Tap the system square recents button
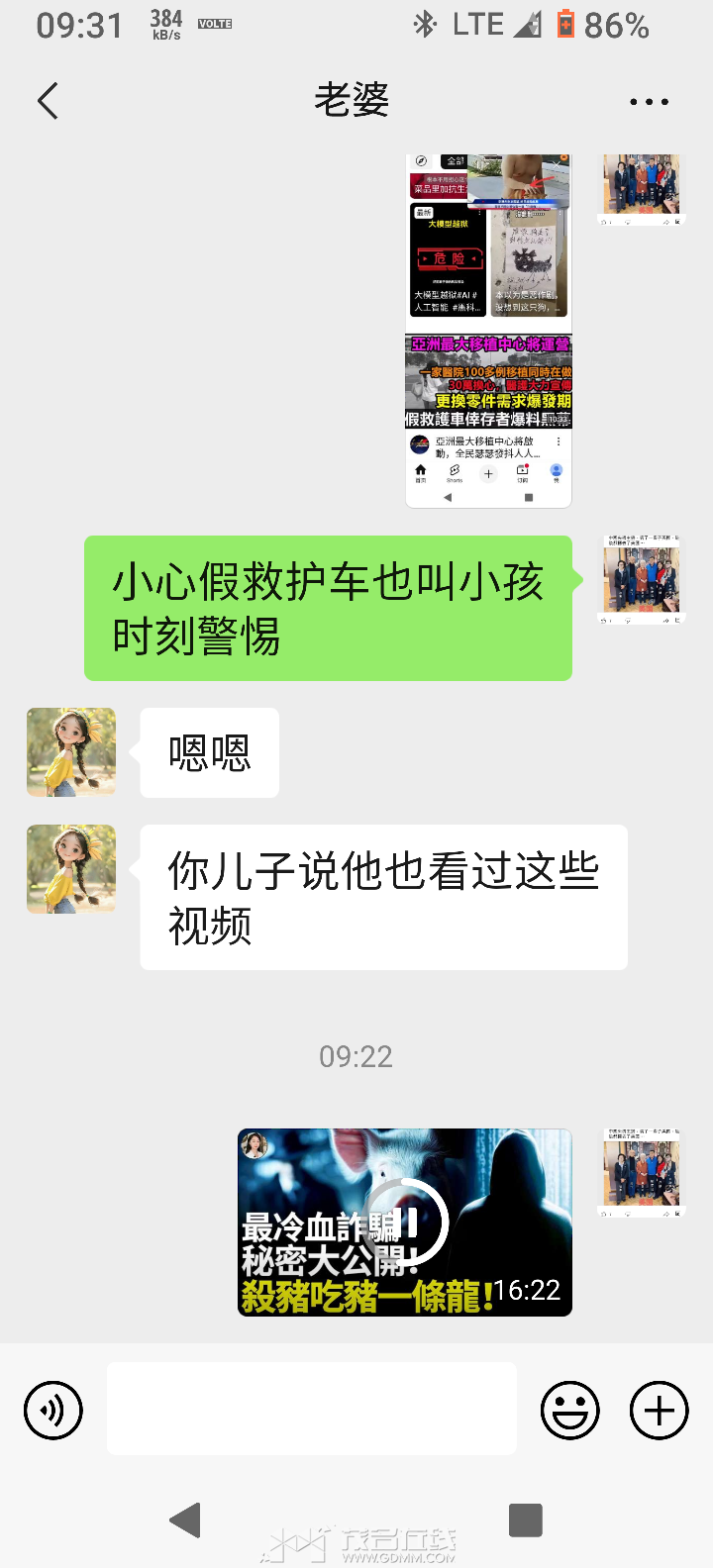Viewport: 713px width, 1568px height. point(525,1519)
